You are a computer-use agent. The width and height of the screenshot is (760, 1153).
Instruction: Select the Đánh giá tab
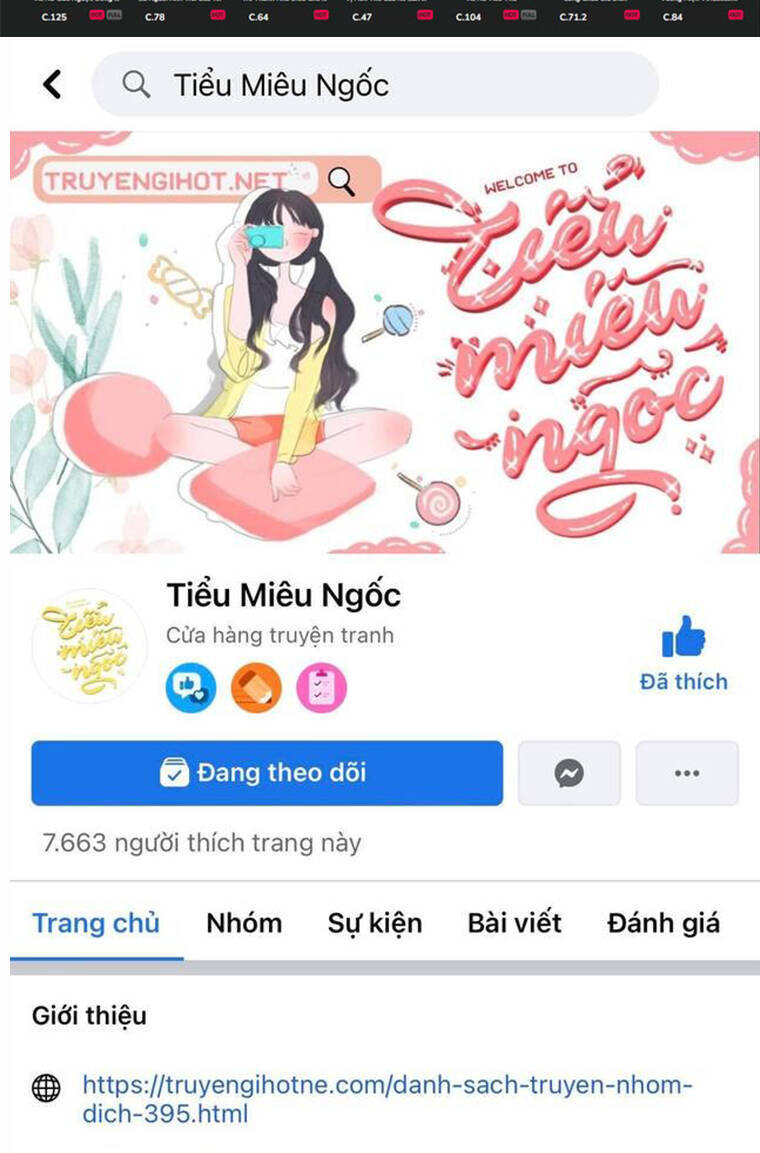pyautogui.click(x=663, y=923)
